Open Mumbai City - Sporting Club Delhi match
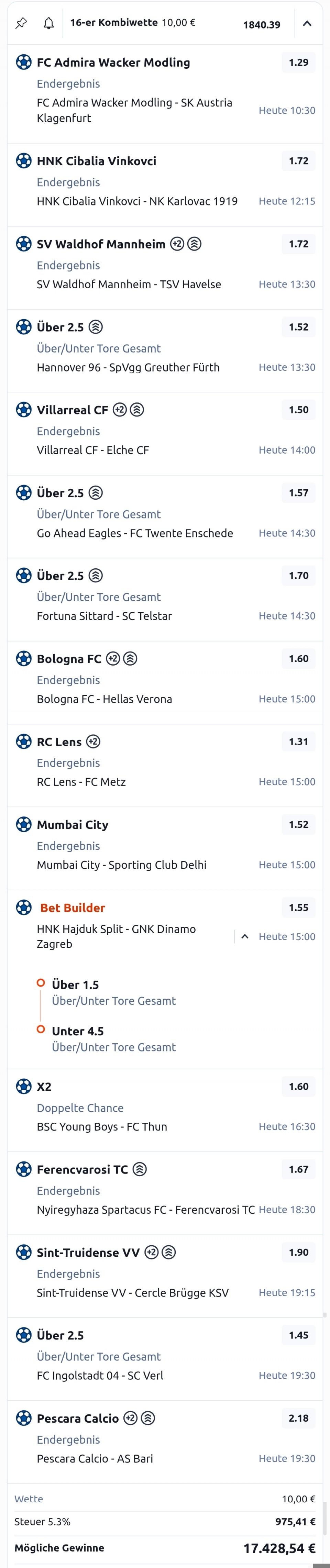The image size is (330, 1568). [121, 864]
